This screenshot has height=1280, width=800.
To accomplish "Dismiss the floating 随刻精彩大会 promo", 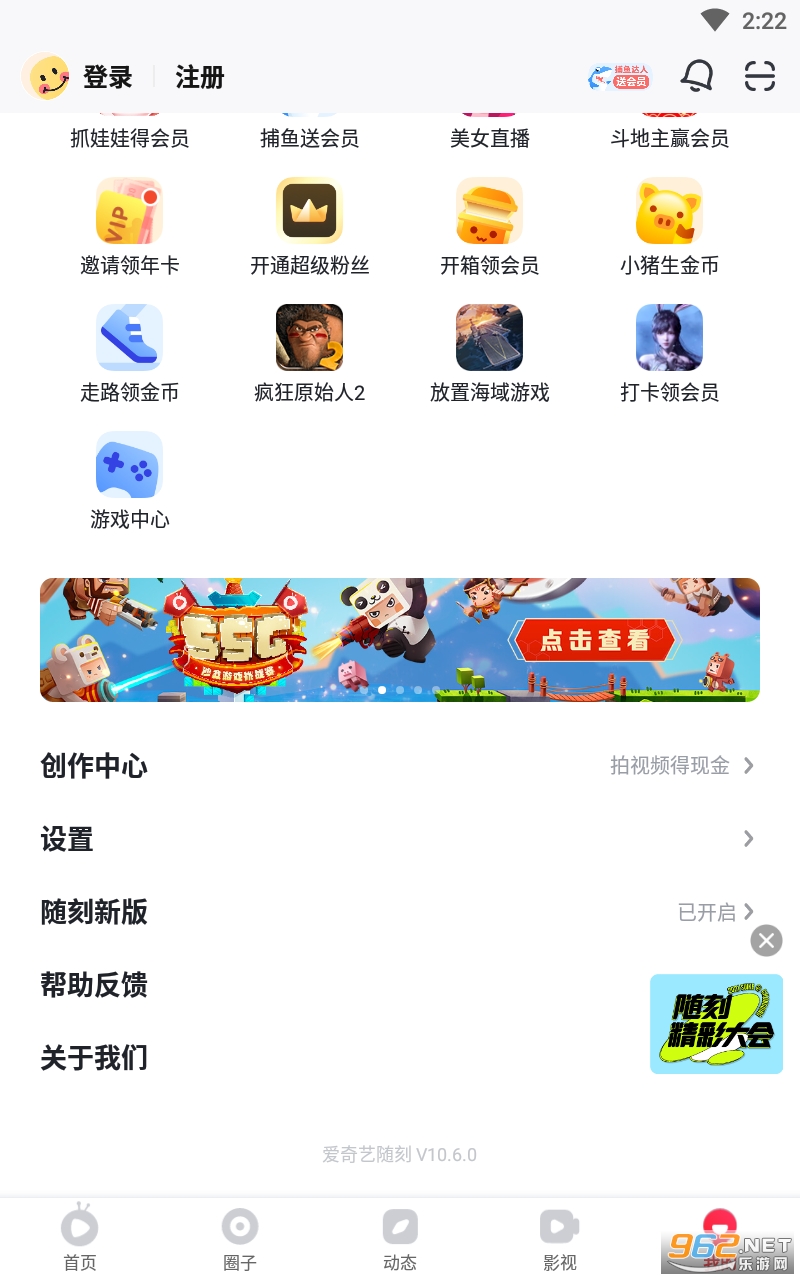I will click(x=766, y=940).
